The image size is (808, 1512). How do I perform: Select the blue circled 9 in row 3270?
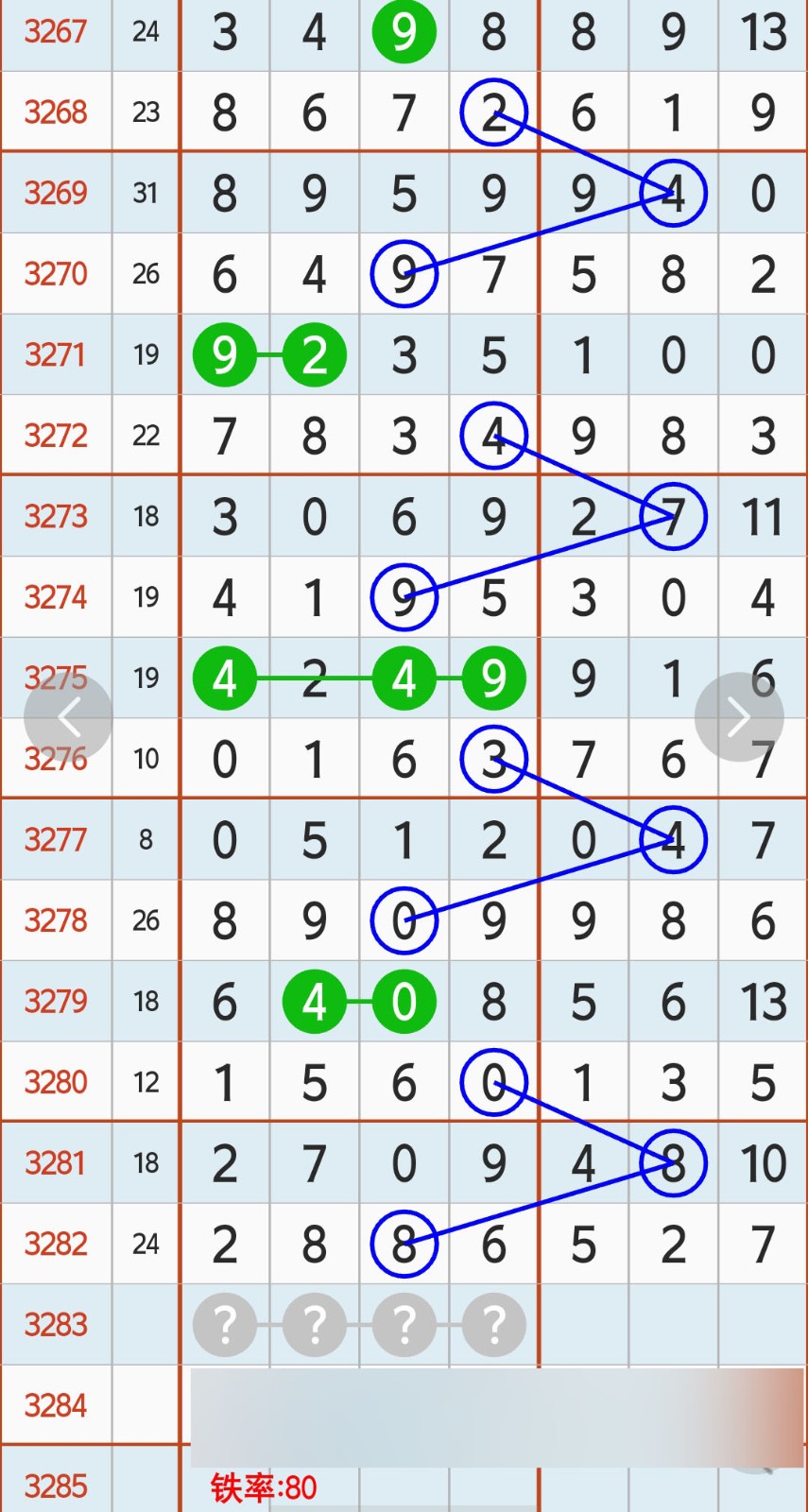click(x=404, y=274)
